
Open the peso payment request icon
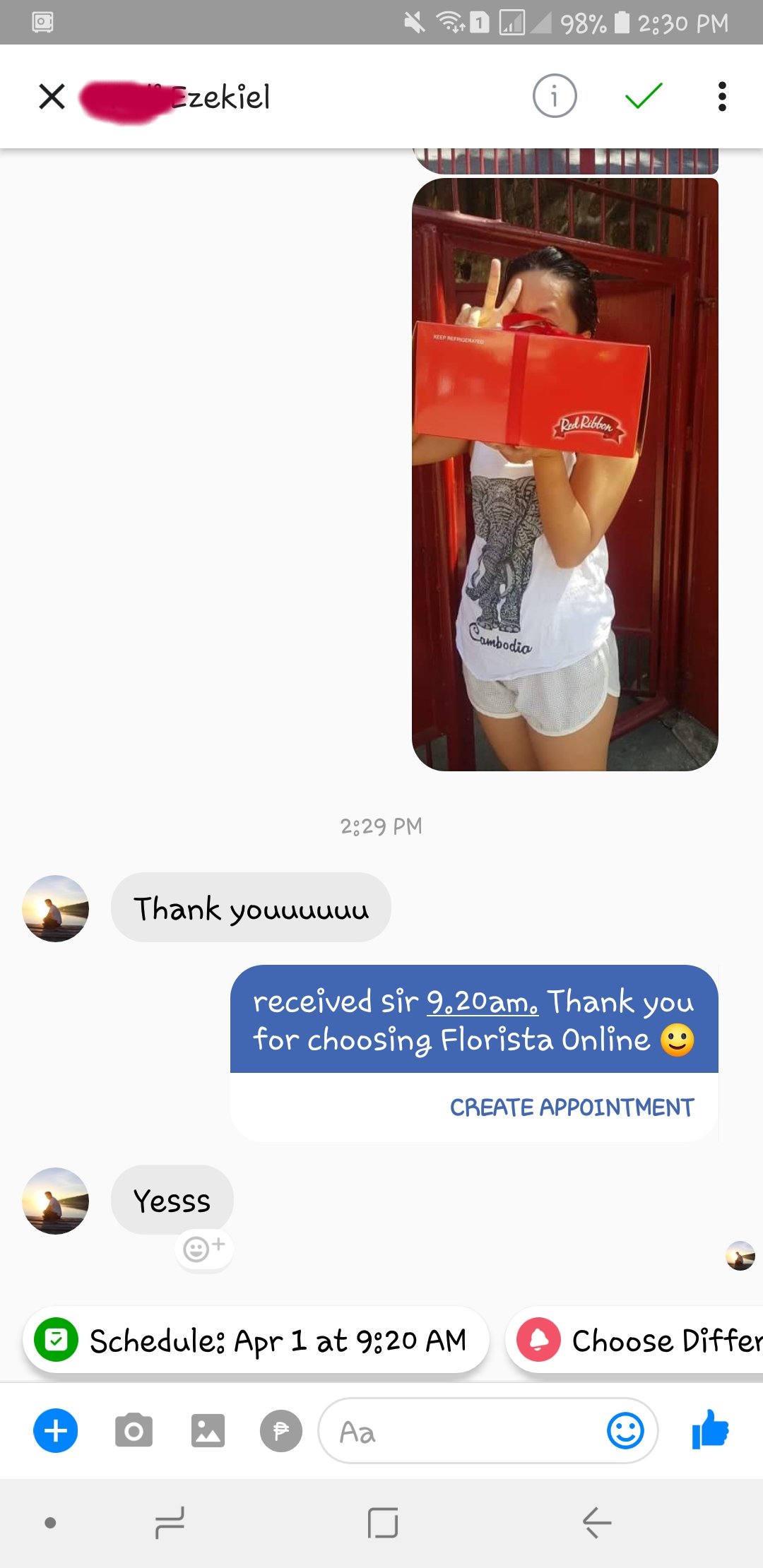[281, 1431]
